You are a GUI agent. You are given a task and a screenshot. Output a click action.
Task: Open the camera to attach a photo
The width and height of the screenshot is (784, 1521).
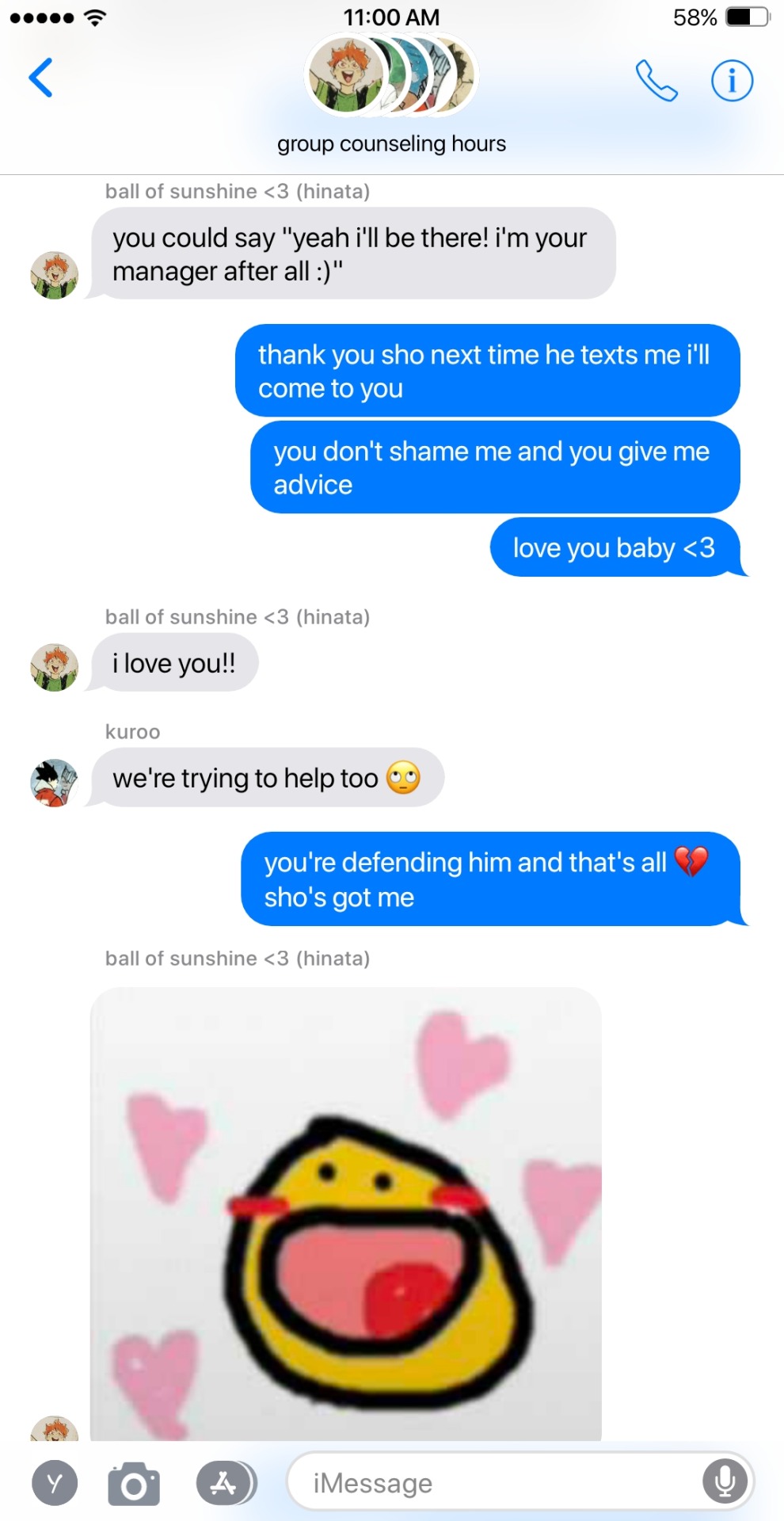(x=134, y=1484)
